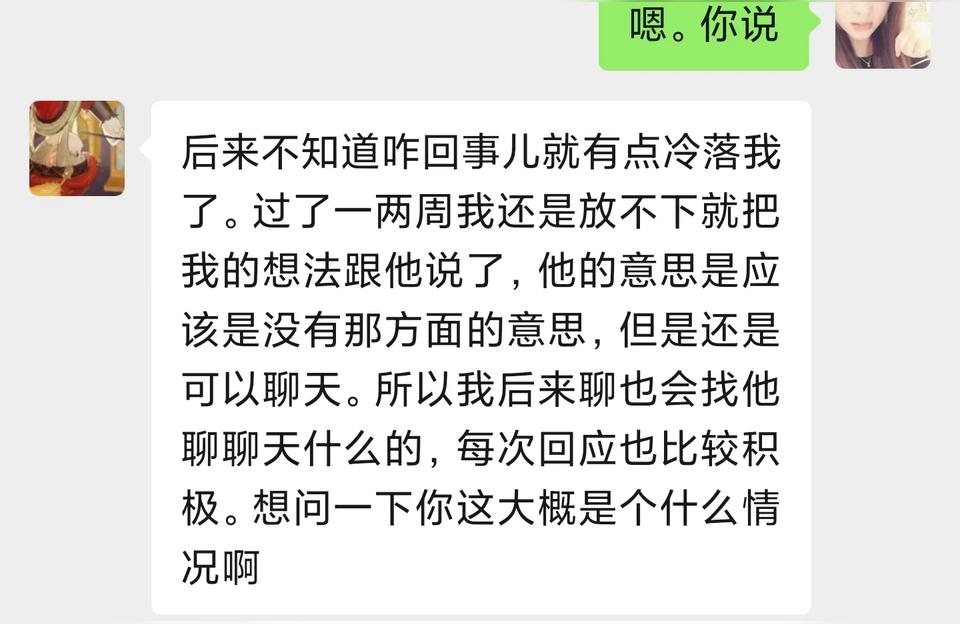Open my own profile photo avatar
960x624 pixels.
pyautogui.click(x=882, y=33)
